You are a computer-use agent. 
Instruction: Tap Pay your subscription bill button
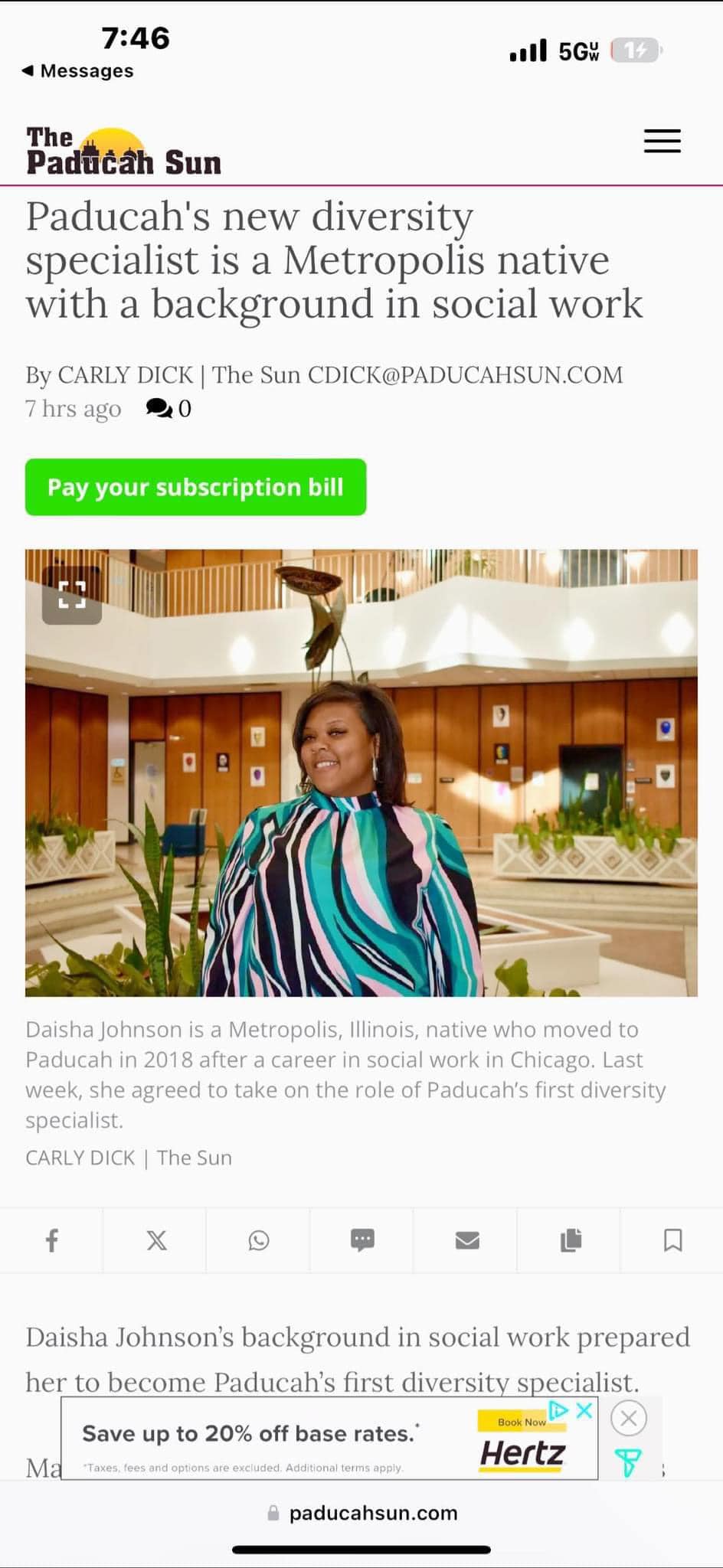pyautogui.click(x=195, y=487)
